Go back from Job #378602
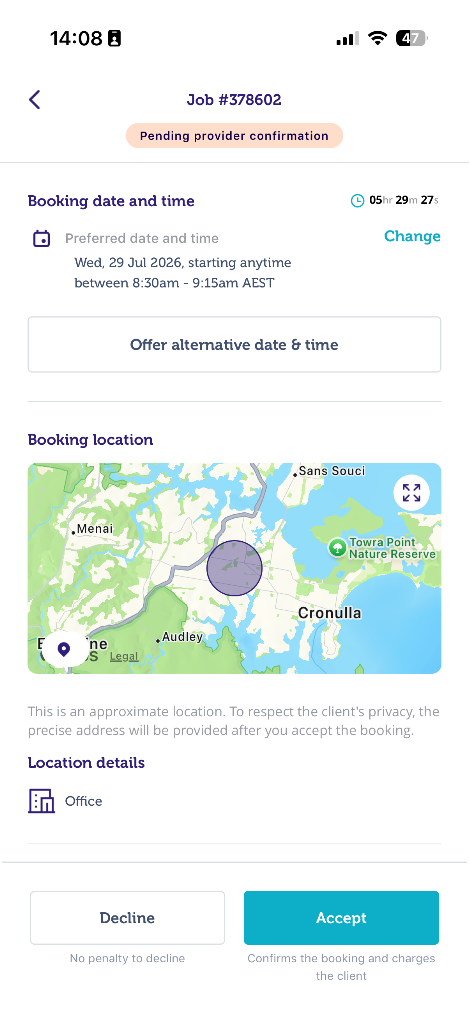 click(x=35, y=100)
